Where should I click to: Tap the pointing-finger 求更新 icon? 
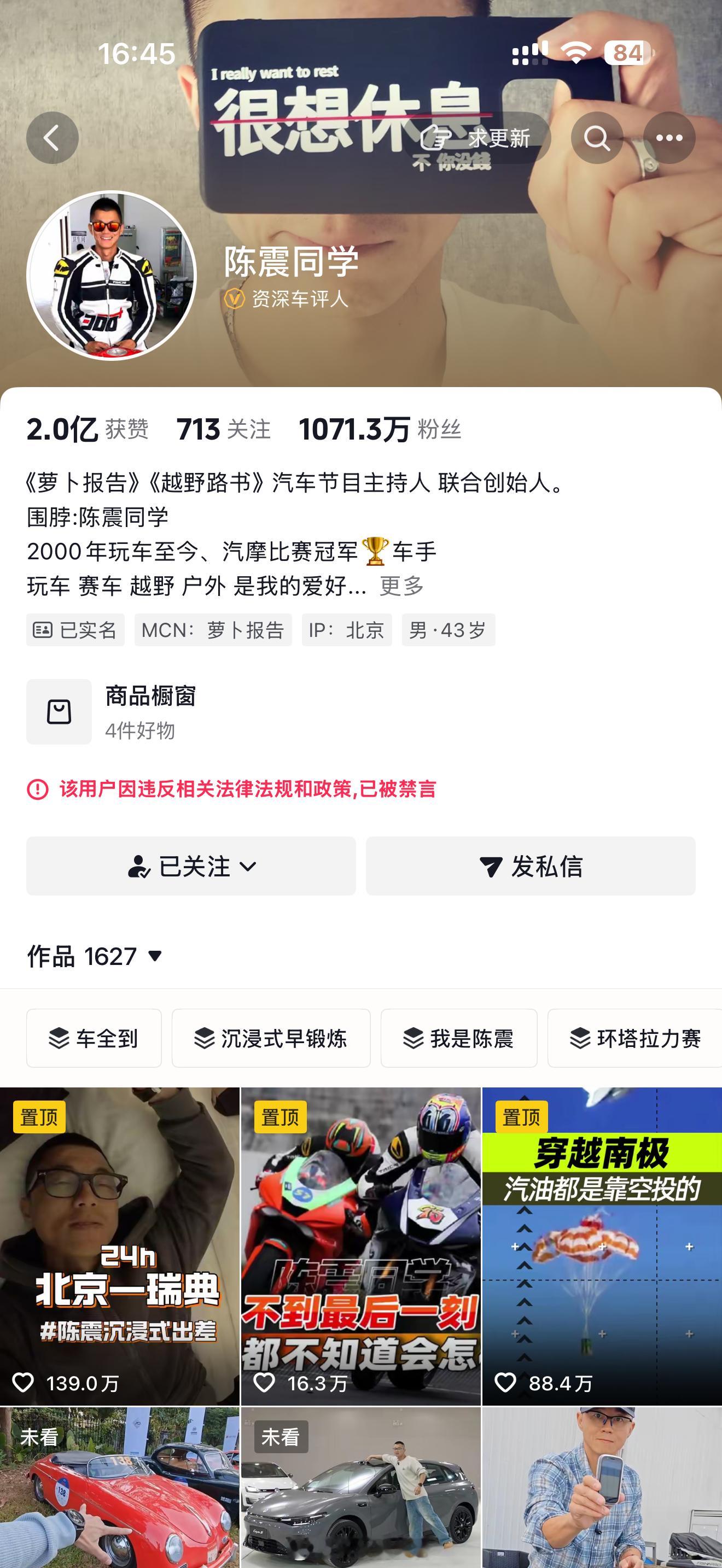[436, 138]
